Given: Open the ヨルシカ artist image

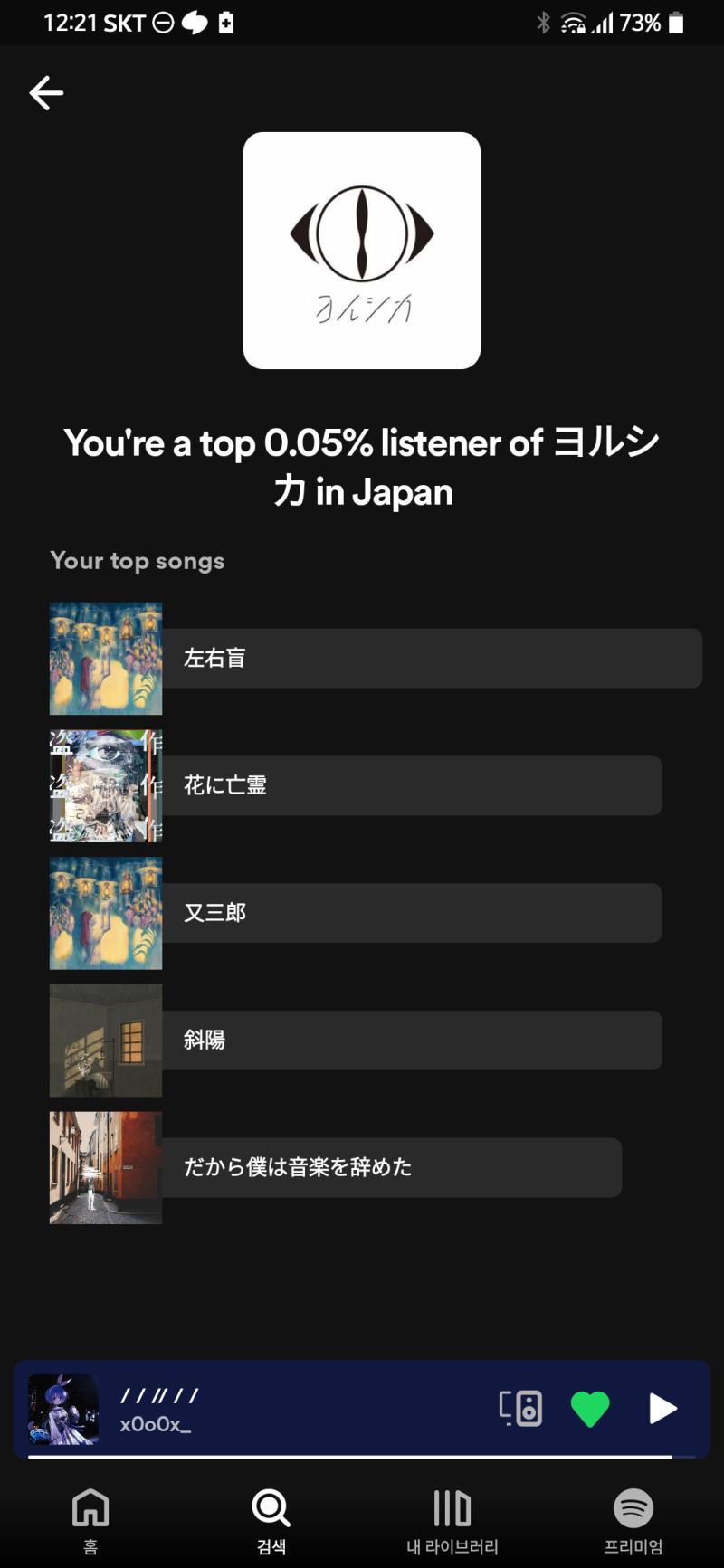Looking at the screenshot, I should tap(362, 251).
